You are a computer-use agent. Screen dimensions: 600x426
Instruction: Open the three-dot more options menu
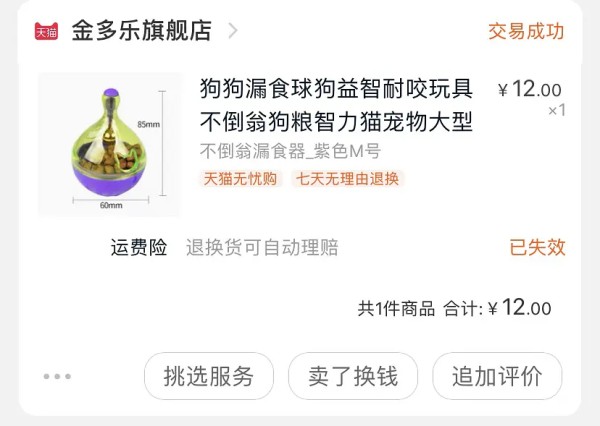pyautogui.click(x=57, y=377)
